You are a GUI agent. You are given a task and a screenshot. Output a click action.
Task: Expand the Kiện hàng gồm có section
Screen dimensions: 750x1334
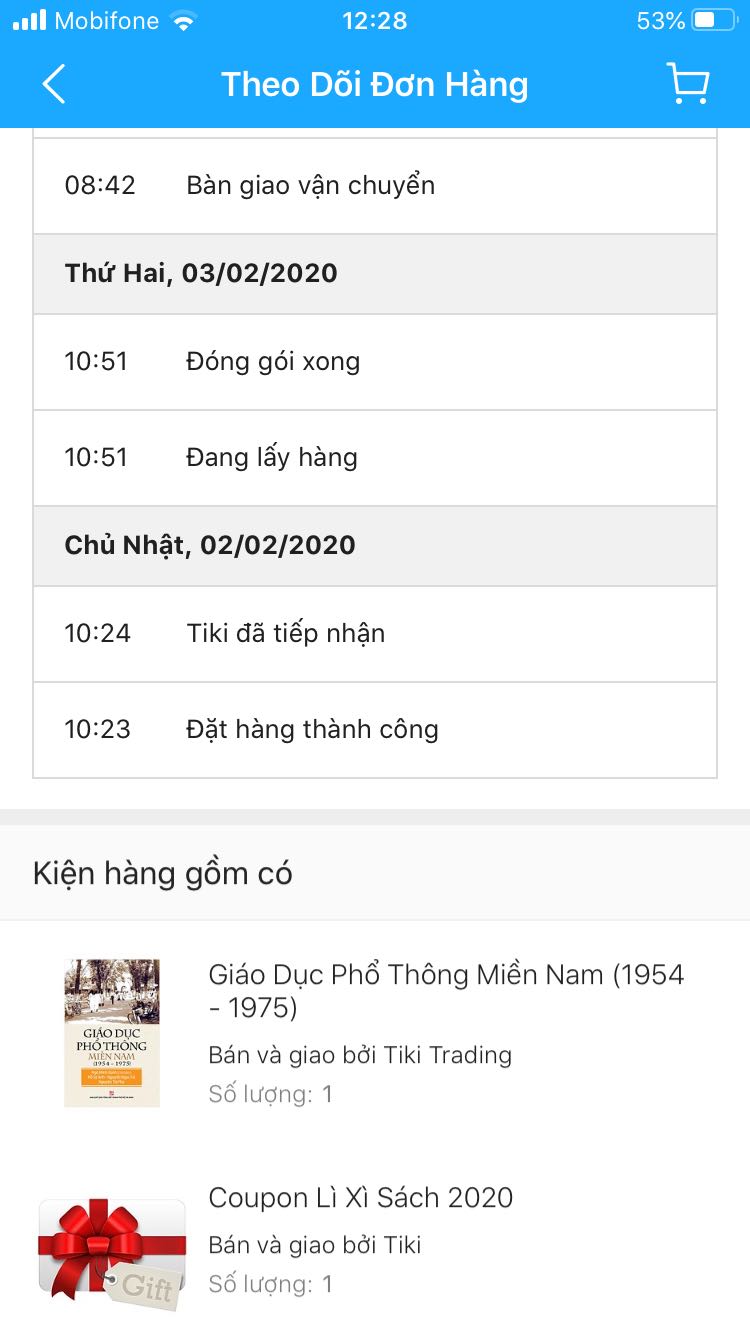pos(375,872)
